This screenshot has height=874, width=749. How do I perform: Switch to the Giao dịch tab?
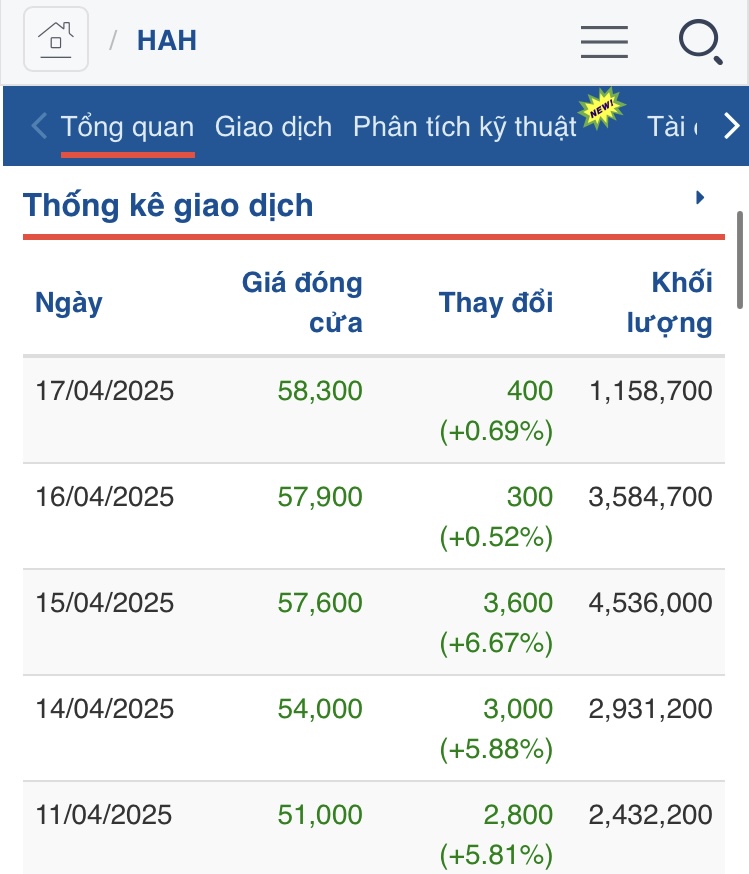273,127
